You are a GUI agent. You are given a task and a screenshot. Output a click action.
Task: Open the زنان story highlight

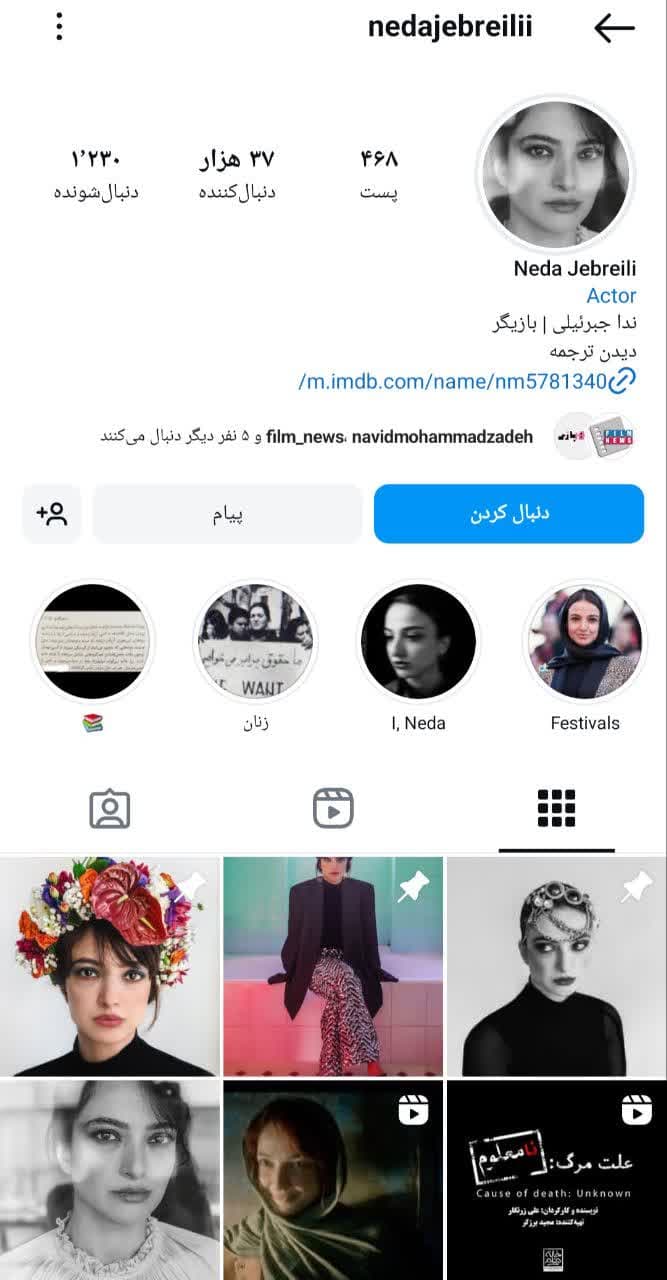coord(255,642)
